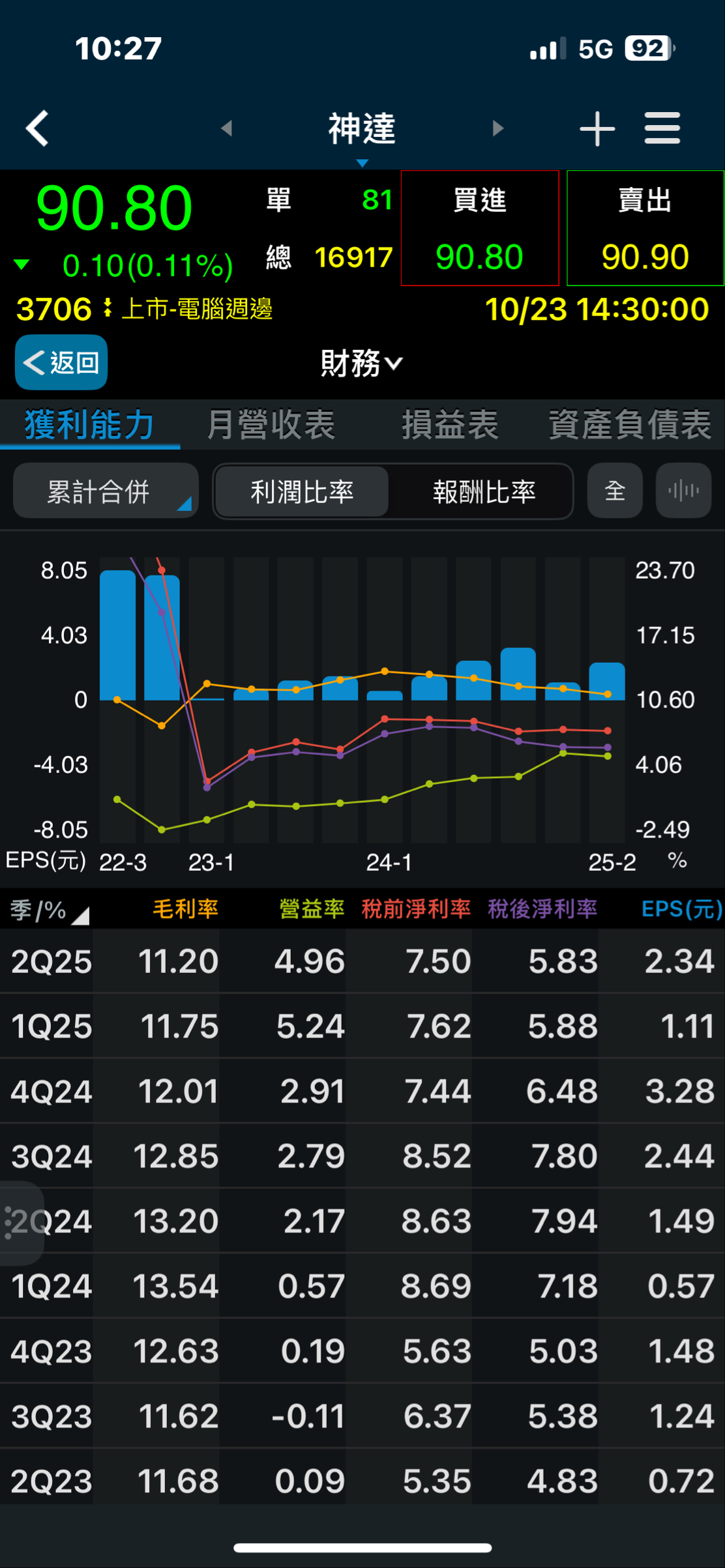Tap the 全 button
This screenshot has height=1568, width=725.
pyautogui.click(x=615, y=491)
